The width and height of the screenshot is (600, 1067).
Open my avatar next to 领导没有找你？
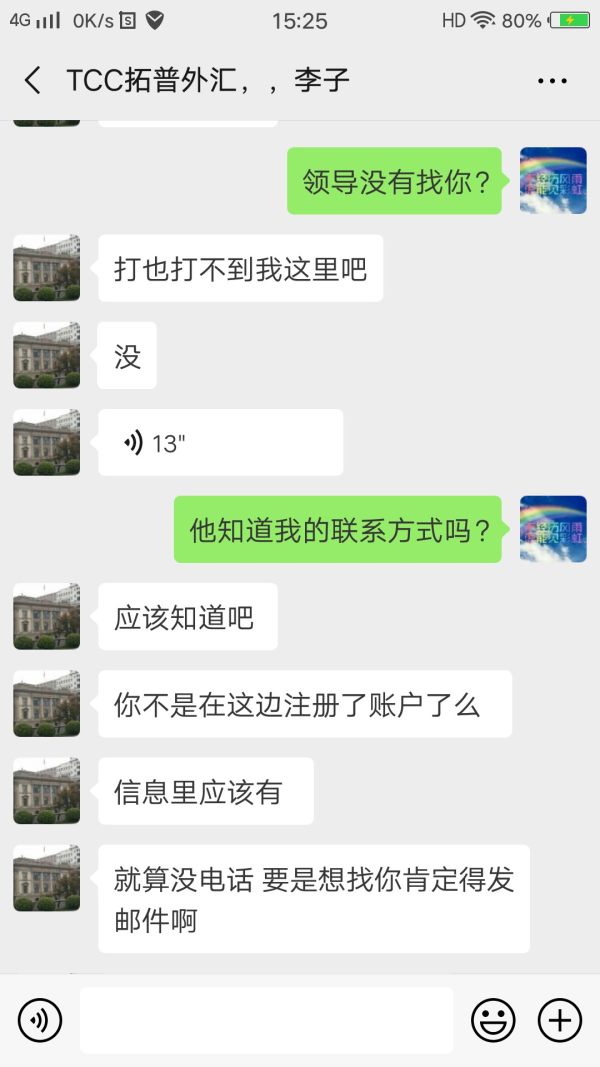553,181
